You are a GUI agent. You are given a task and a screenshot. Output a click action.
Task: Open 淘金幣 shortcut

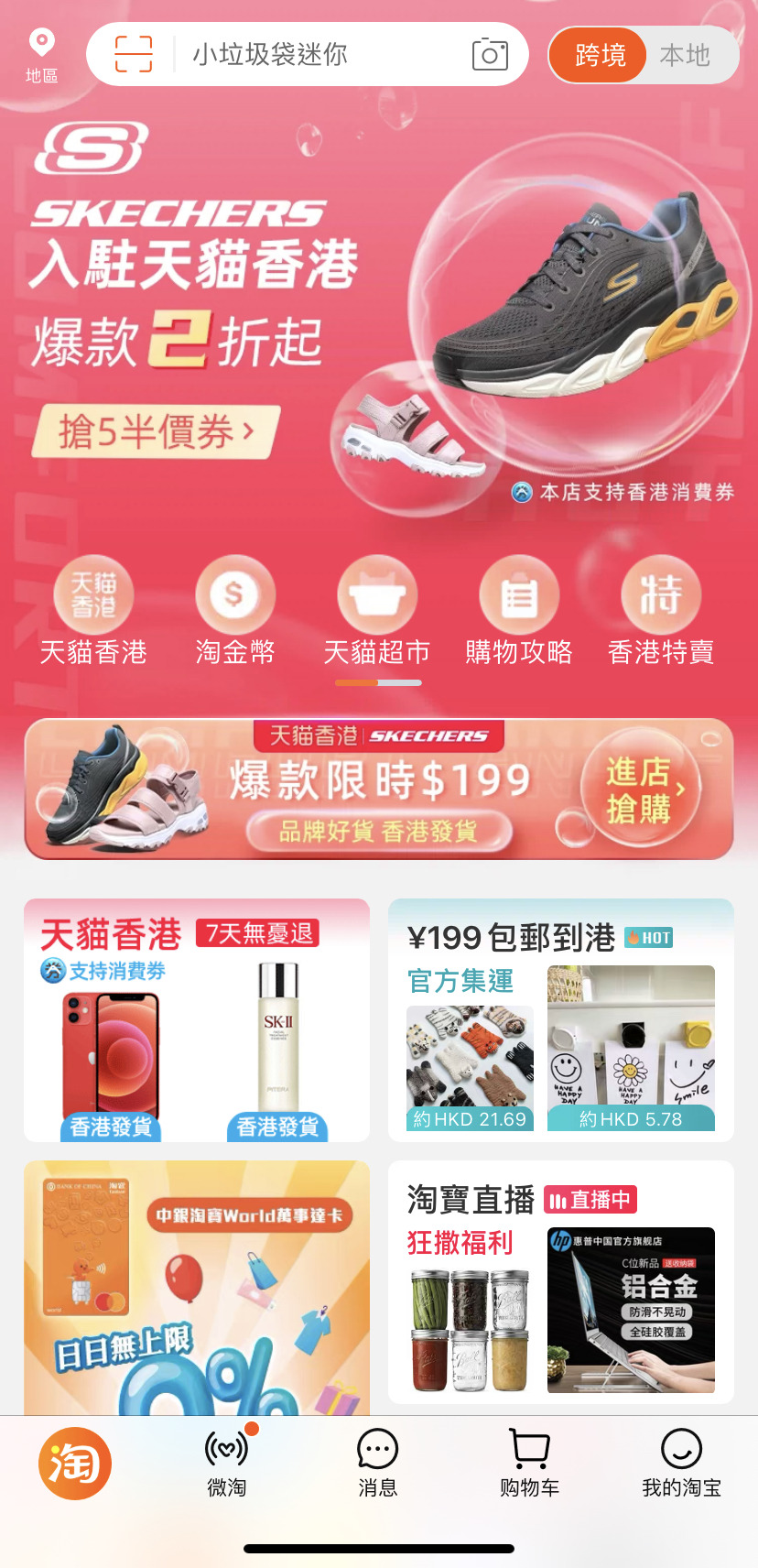click(x=235, y=613)
